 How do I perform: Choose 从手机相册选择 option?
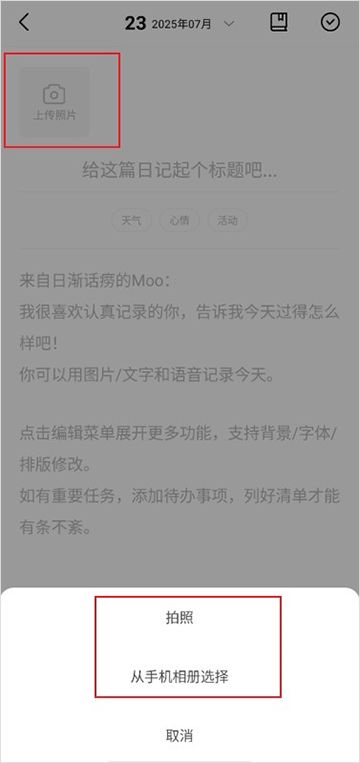click(180, 676)
